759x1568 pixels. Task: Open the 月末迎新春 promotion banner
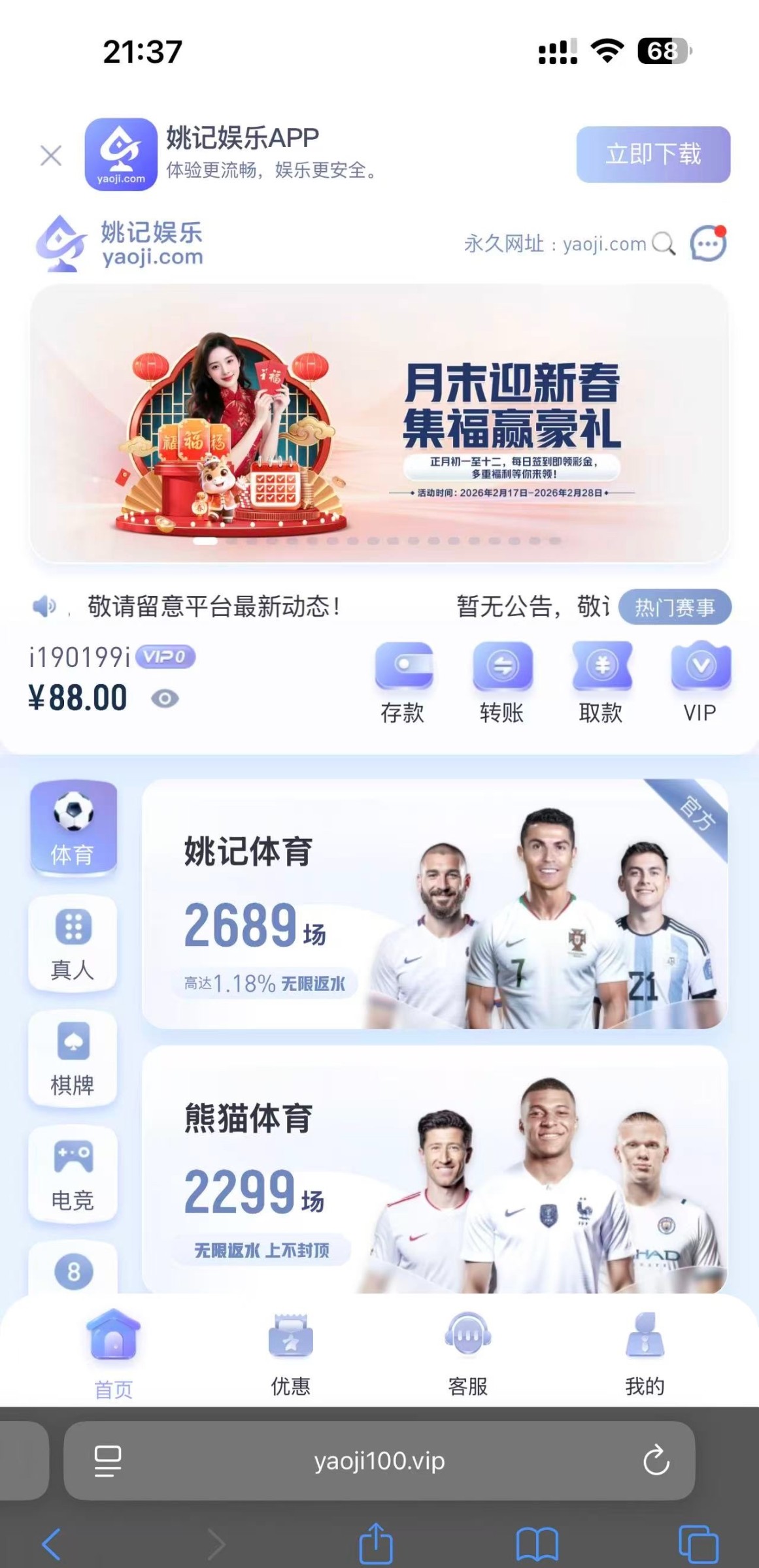pos(379,423)
